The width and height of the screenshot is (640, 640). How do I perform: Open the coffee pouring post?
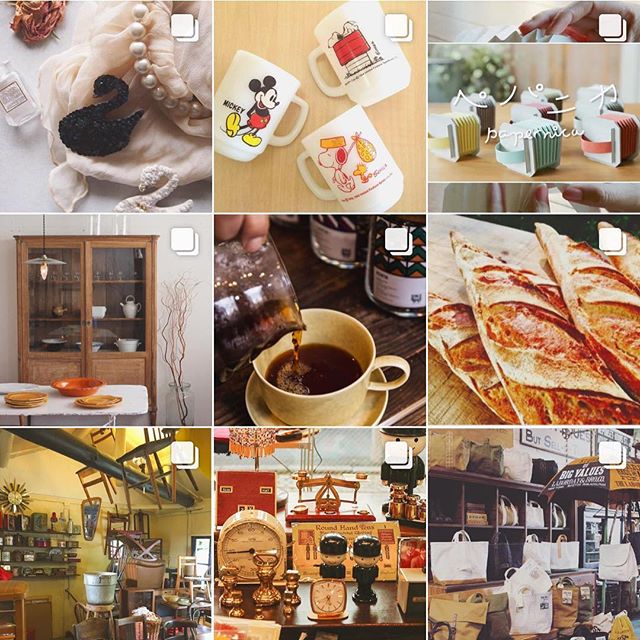click(319, 319)
